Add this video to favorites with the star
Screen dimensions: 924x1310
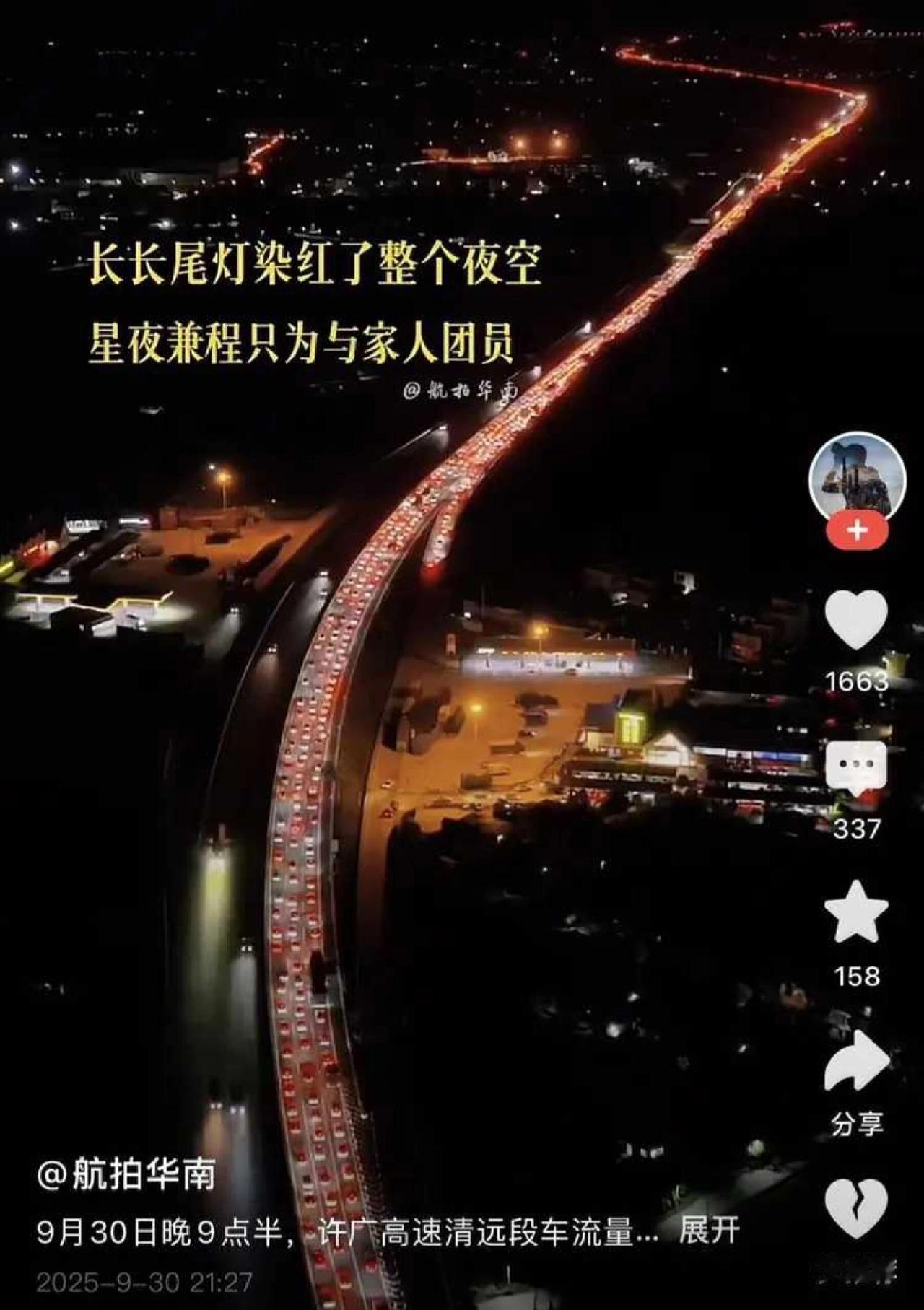[x=856, y=912]
